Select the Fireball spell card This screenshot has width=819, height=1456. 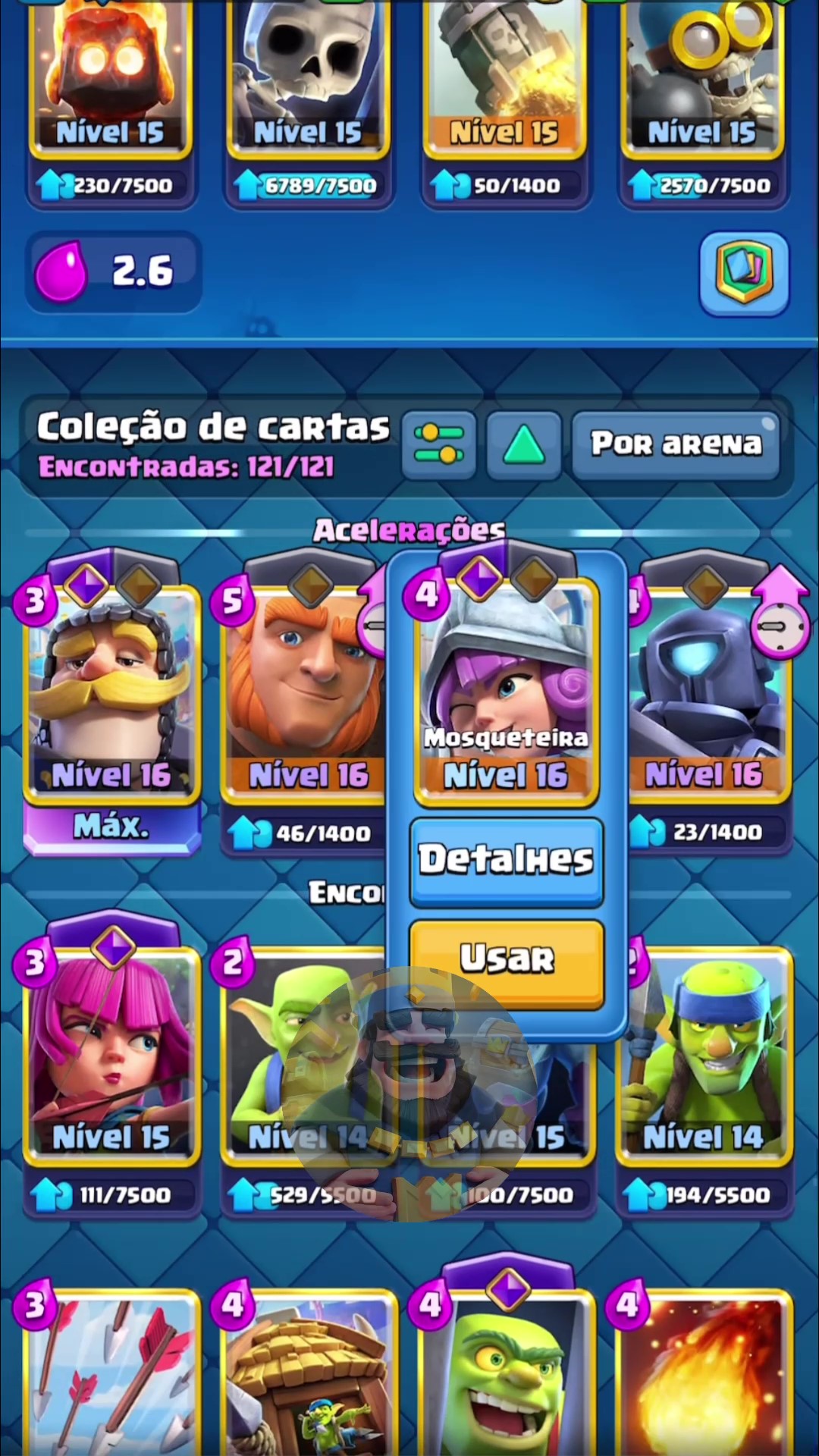(704, 1373)
